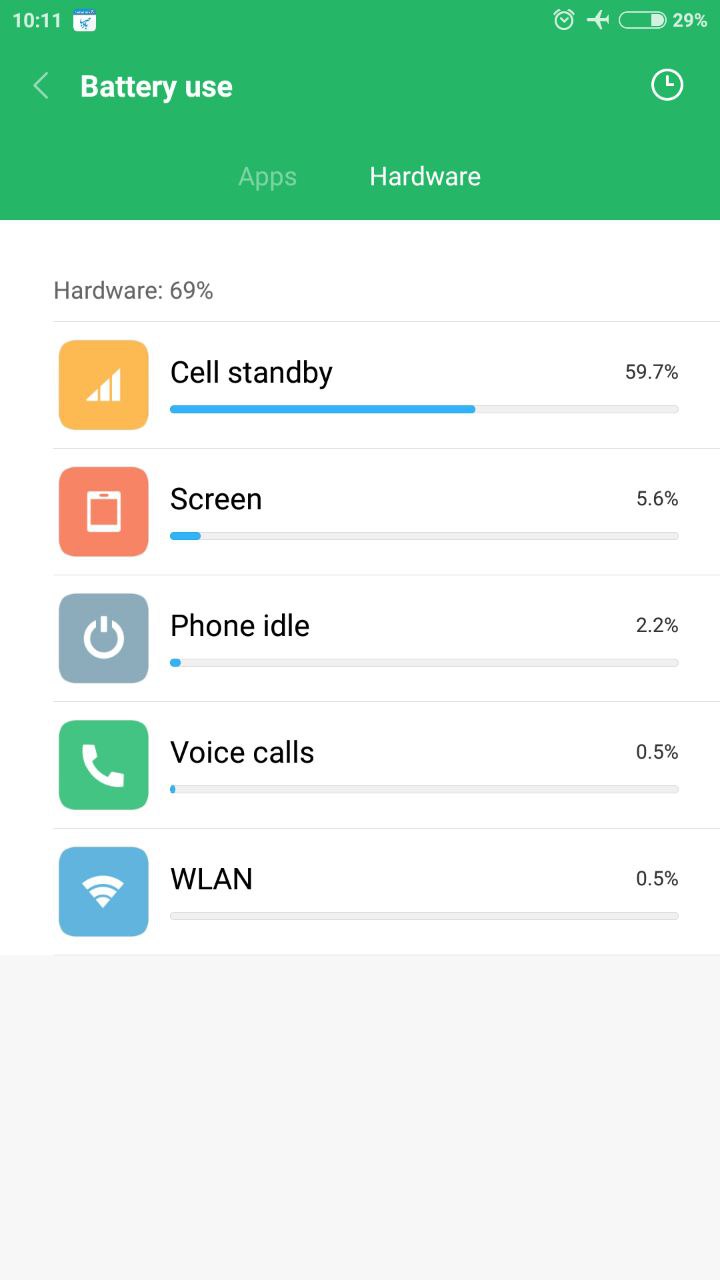Open the Phone idle entry
The image size is (720, 1280).
pyautogui.click(x=386, y=638)
